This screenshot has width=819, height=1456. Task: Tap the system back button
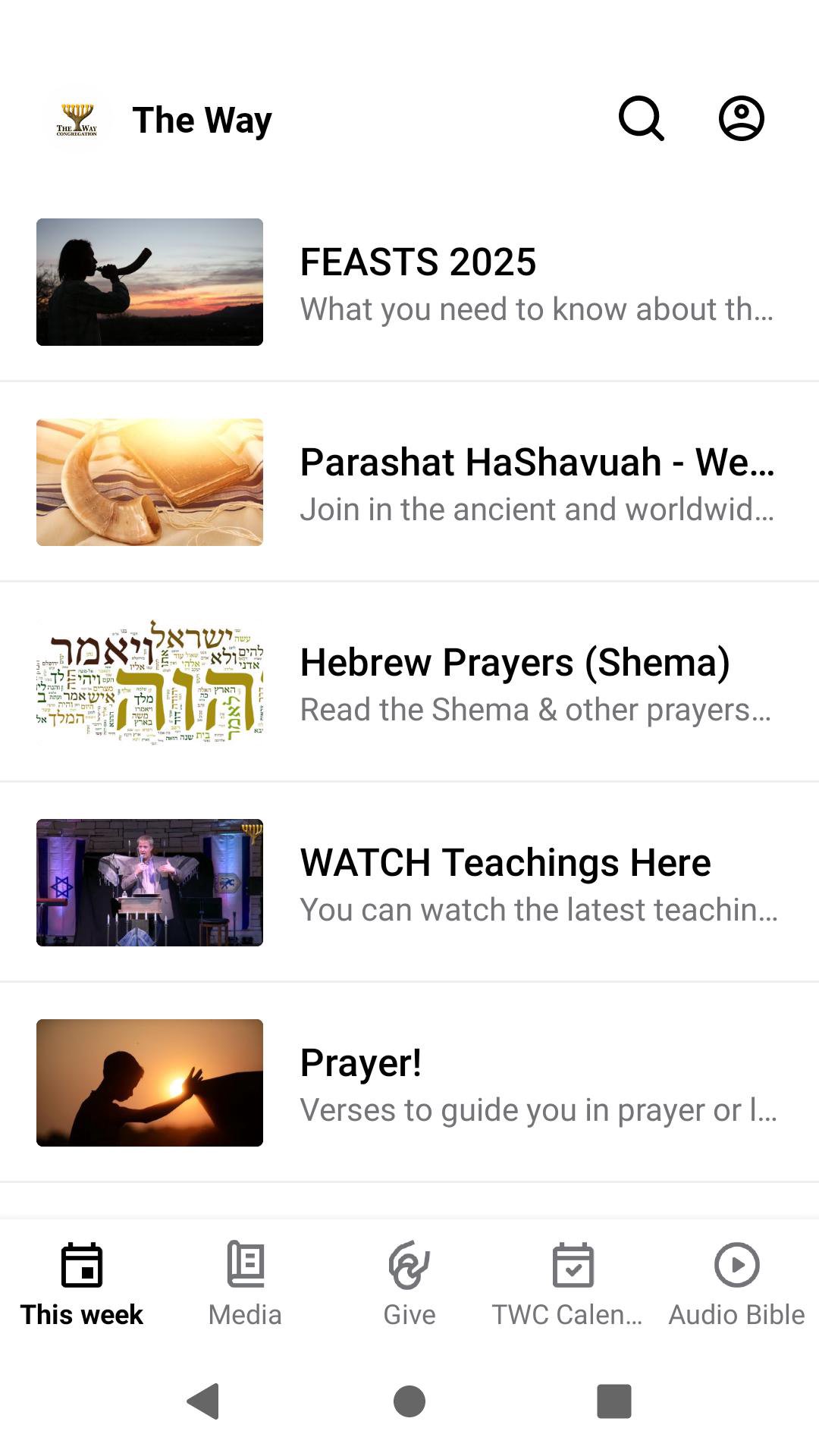point(203,1401)
